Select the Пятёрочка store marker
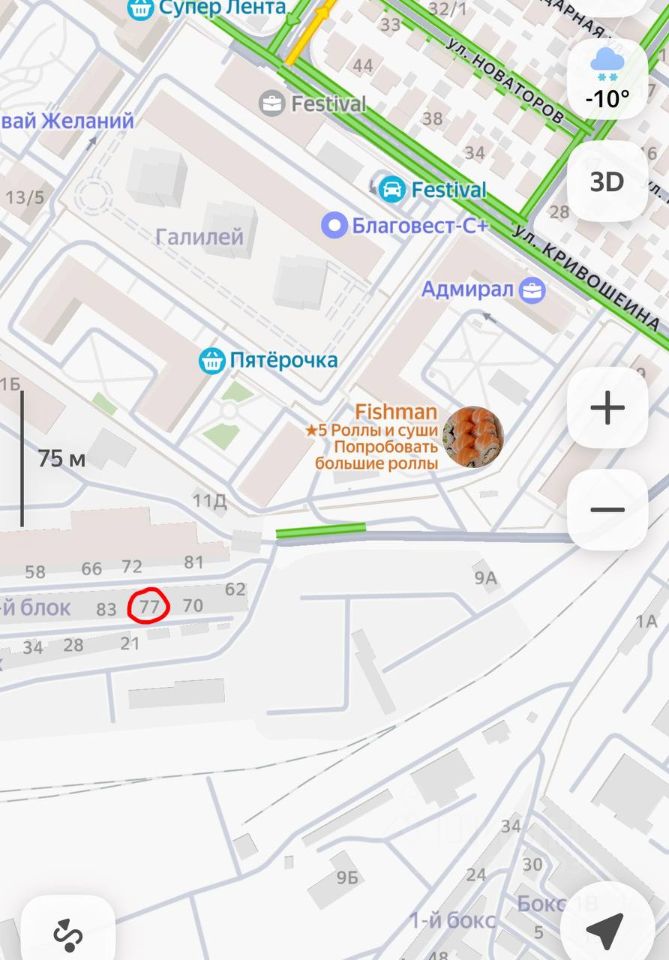 [211, 360]
